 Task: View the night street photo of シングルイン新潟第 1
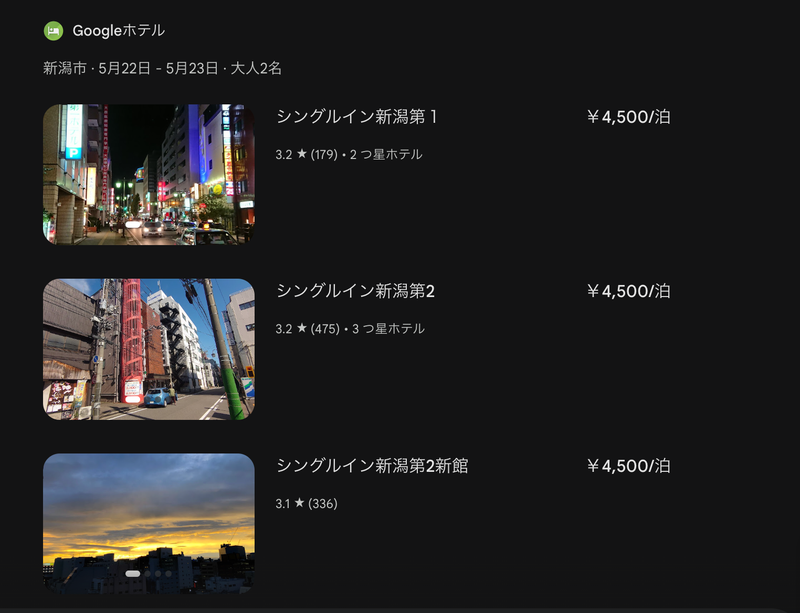(x=148, y=174)
